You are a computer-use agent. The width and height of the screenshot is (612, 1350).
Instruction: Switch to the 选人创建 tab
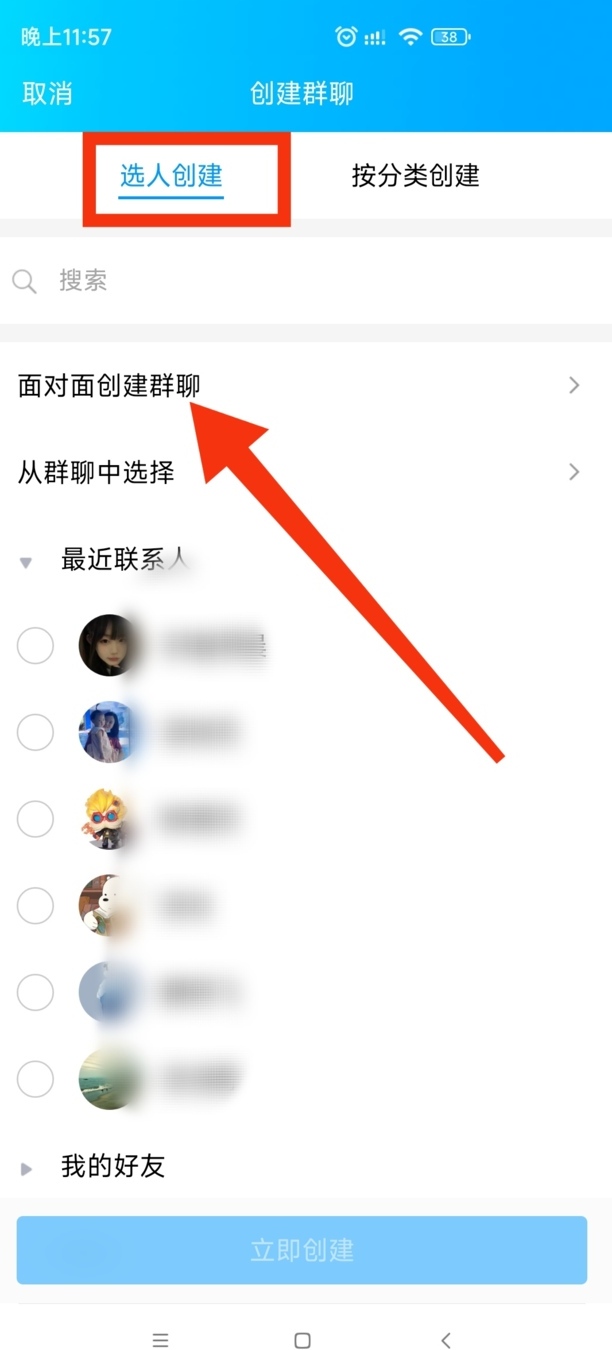tap(171, 176)
